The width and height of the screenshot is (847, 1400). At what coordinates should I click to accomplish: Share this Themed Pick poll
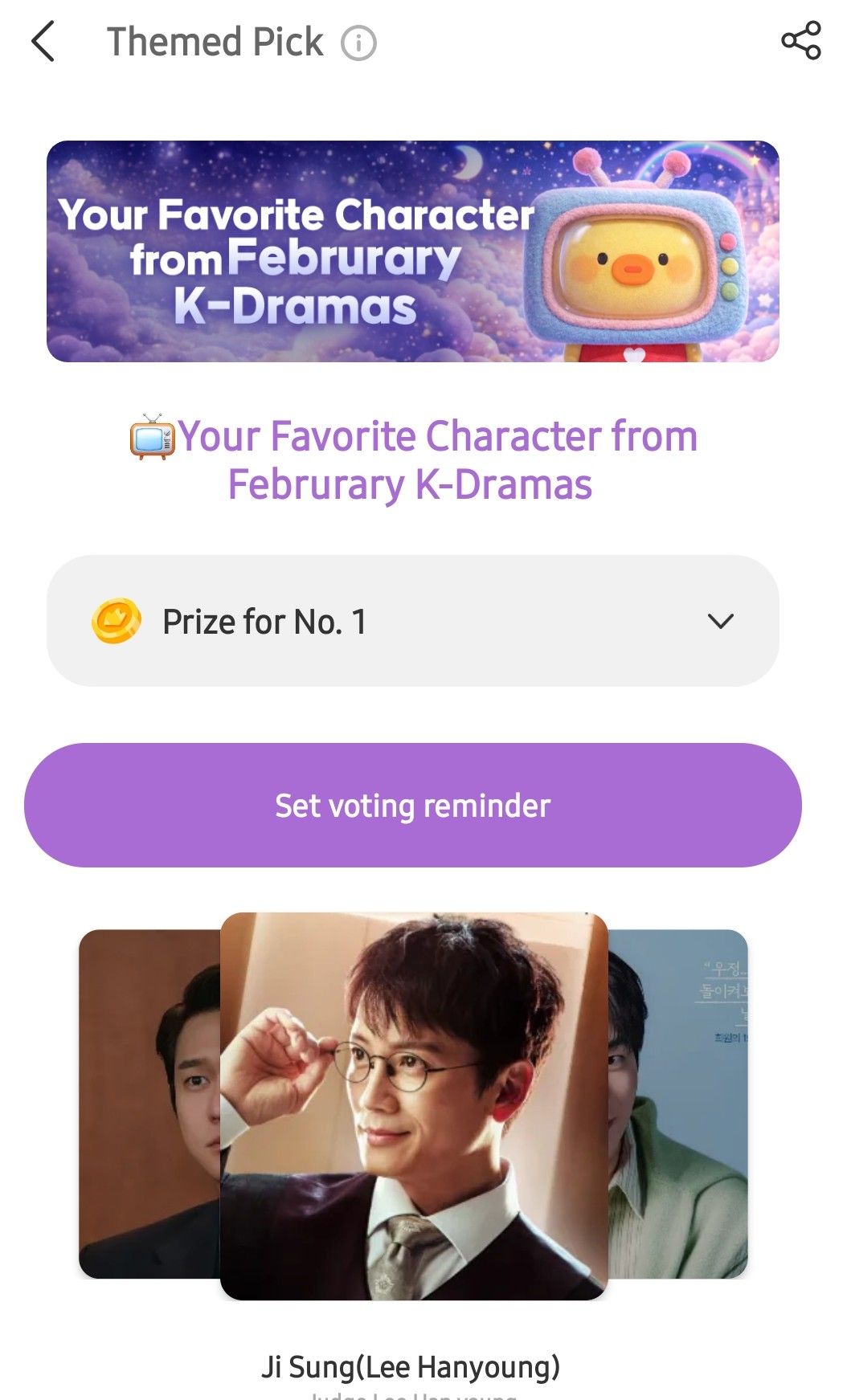[800, 41]
